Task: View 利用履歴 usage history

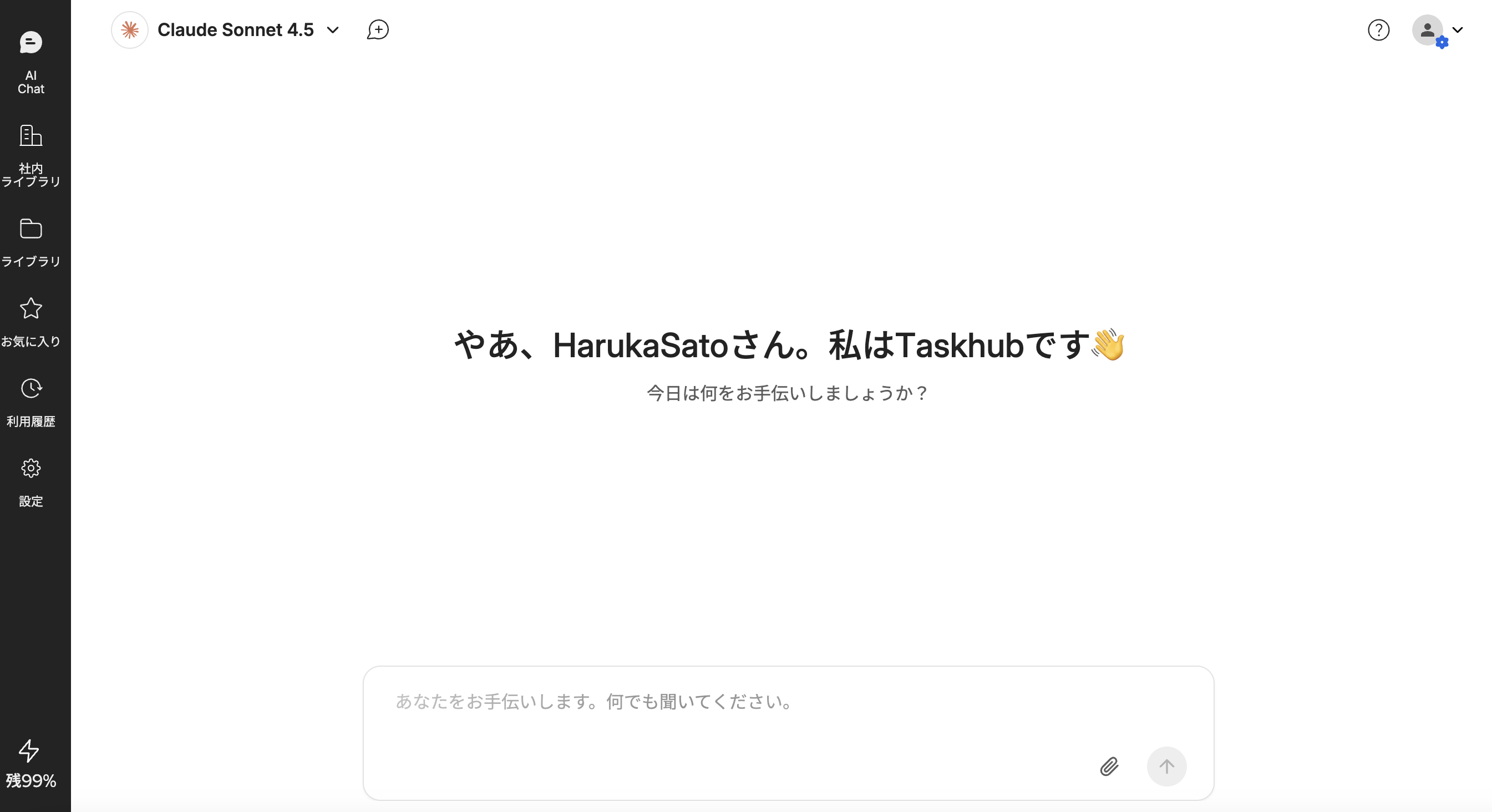Action: 31,402
